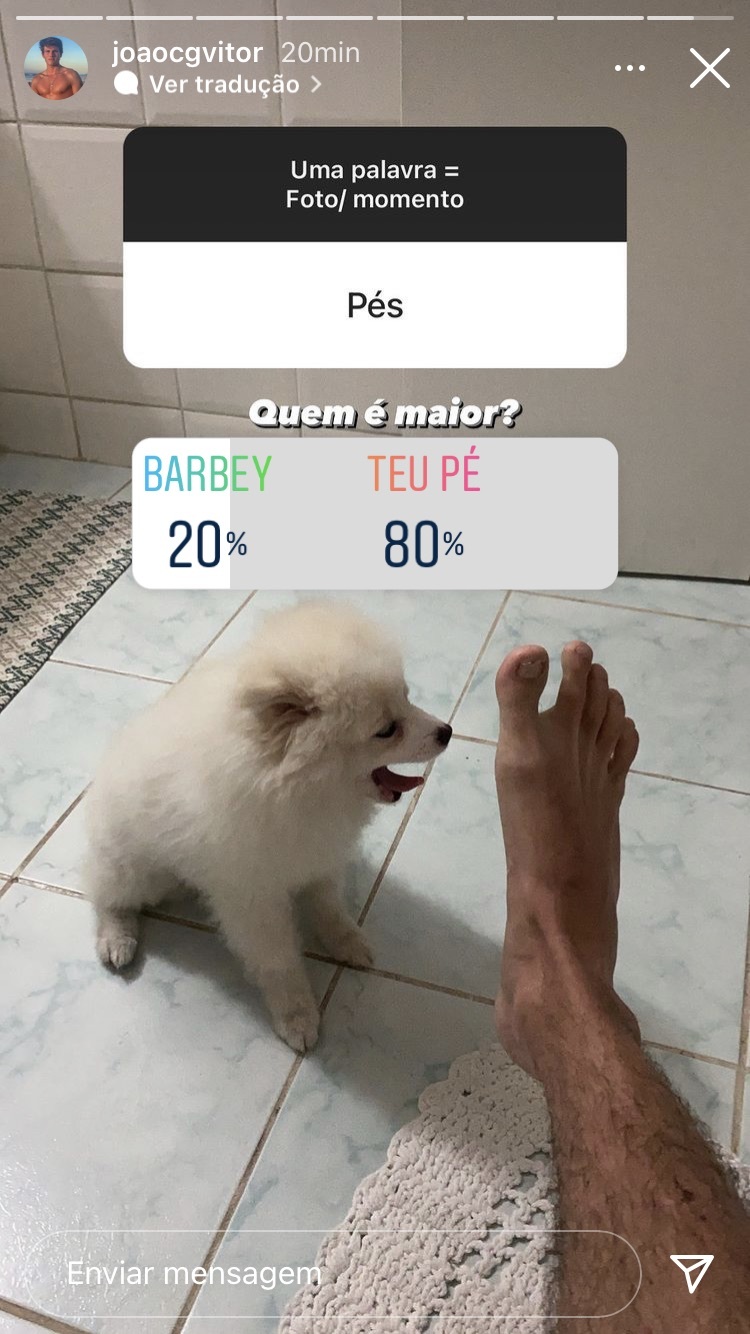Tap Ver tradução to translate the story
The width and height of the screenshot is (750, 1334).
coord(224,85)
